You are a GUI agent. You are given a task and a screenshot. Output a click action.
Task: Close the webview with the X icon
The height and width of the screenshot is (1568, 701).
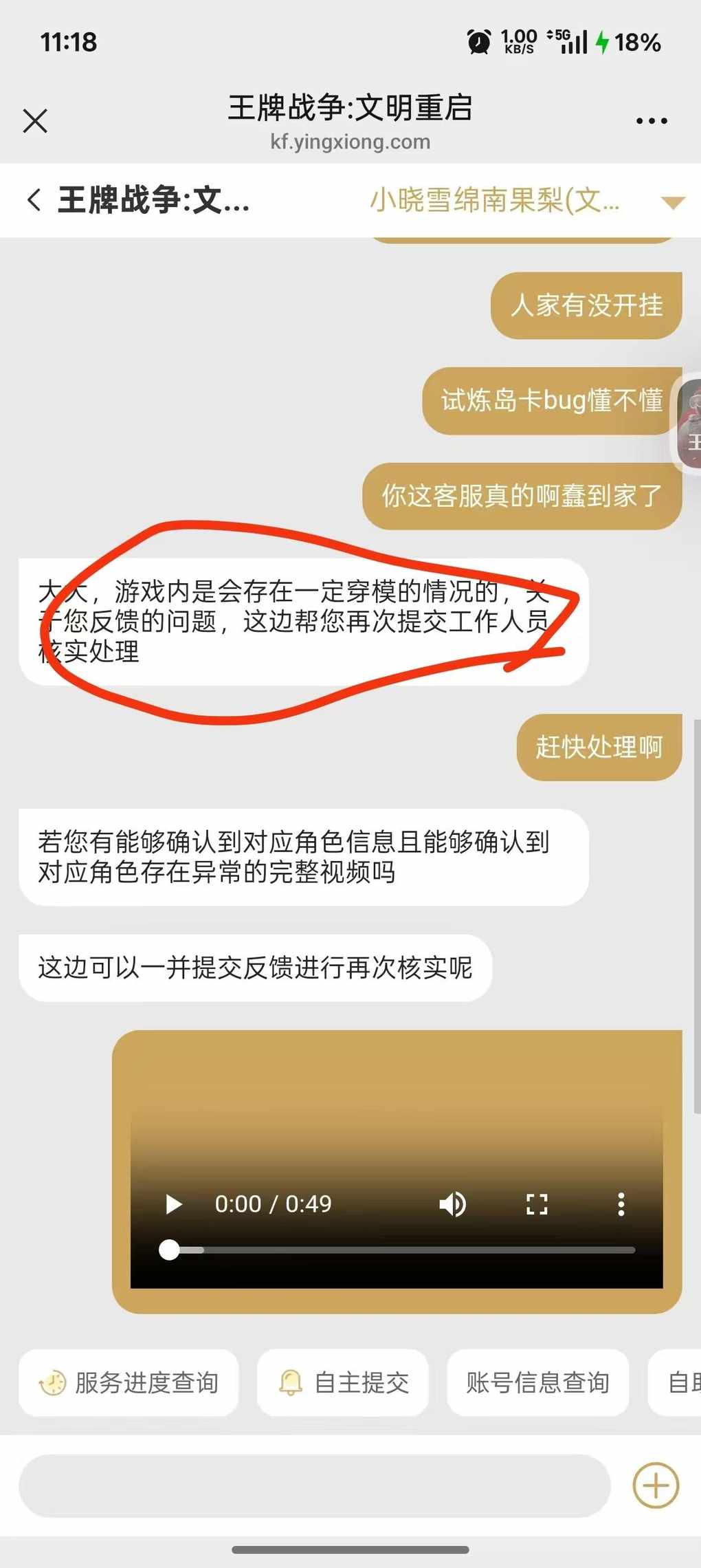(35, 121)
